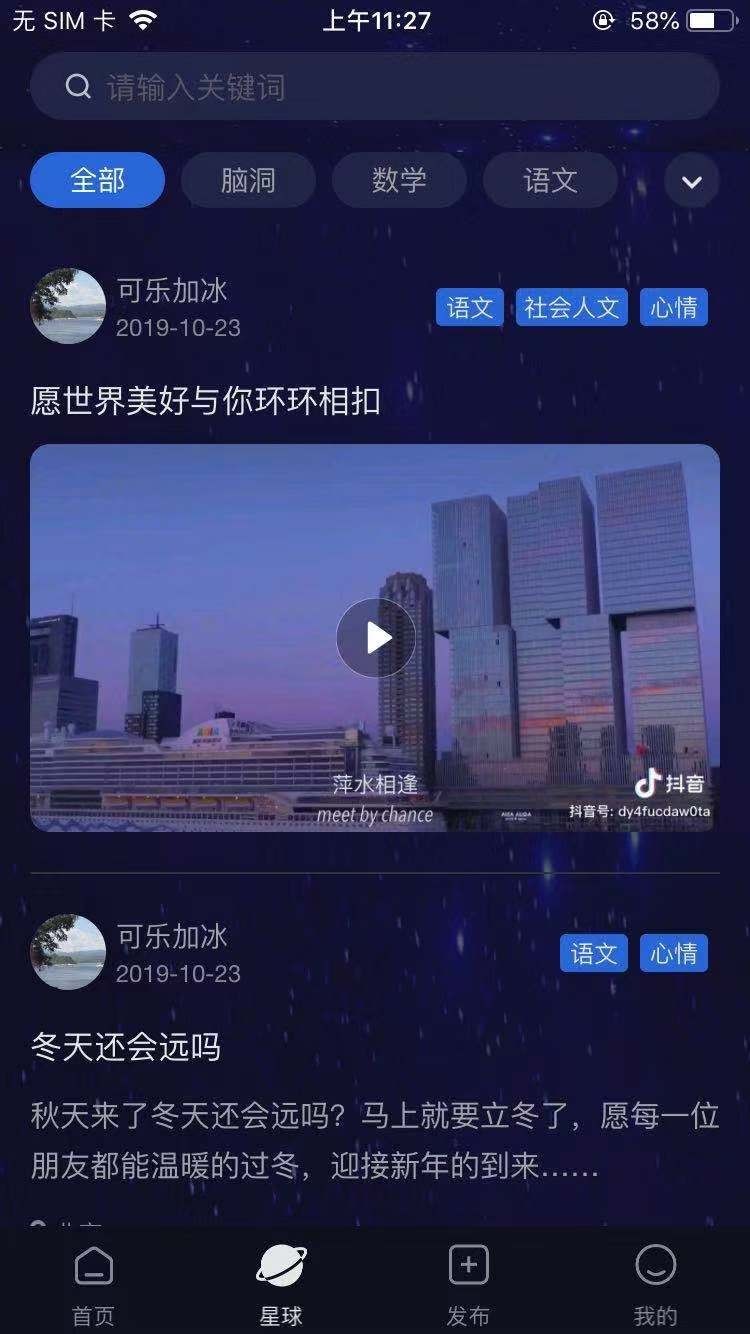This screenshot has width=750, height=1334.
Task: Open the 社会人文 tag on the first post
Action: pos(571,307)
